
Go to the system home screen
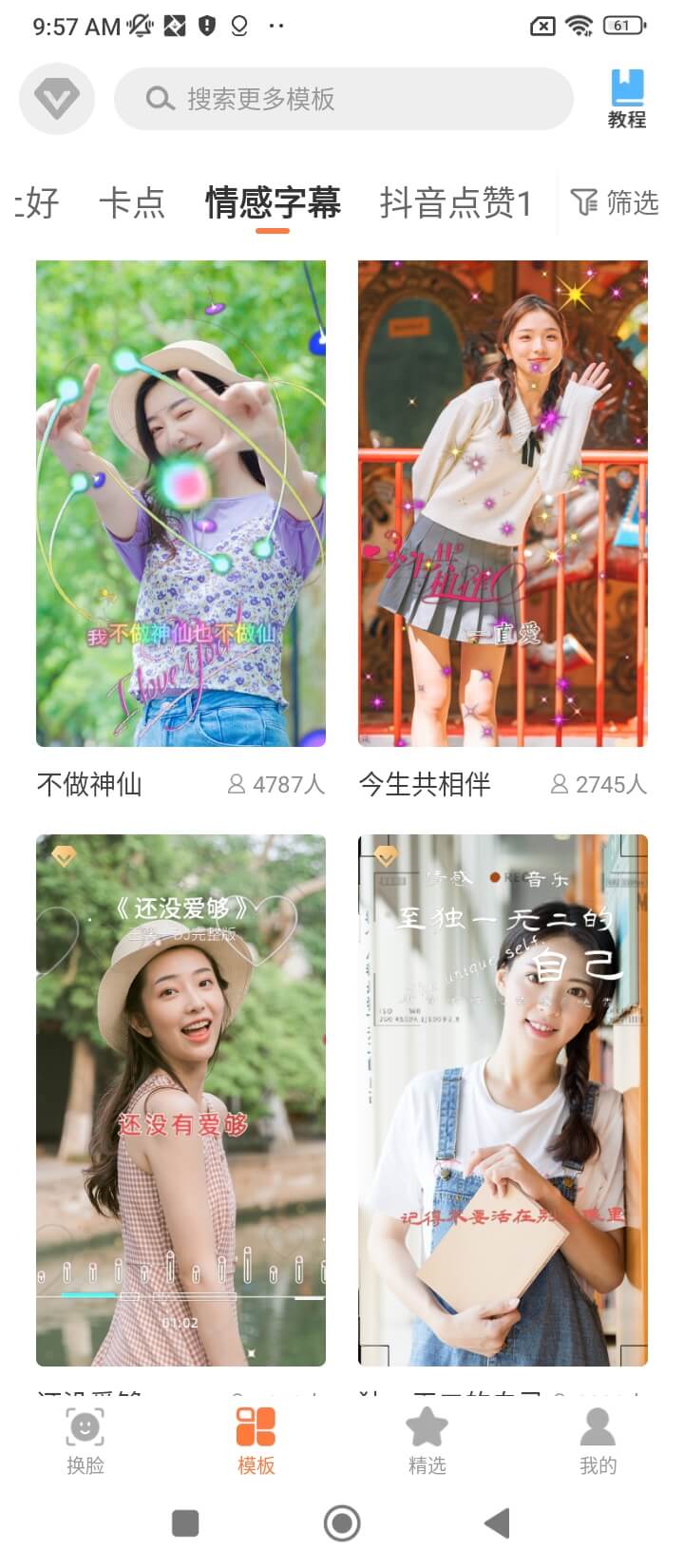[x=342, y=1523]
